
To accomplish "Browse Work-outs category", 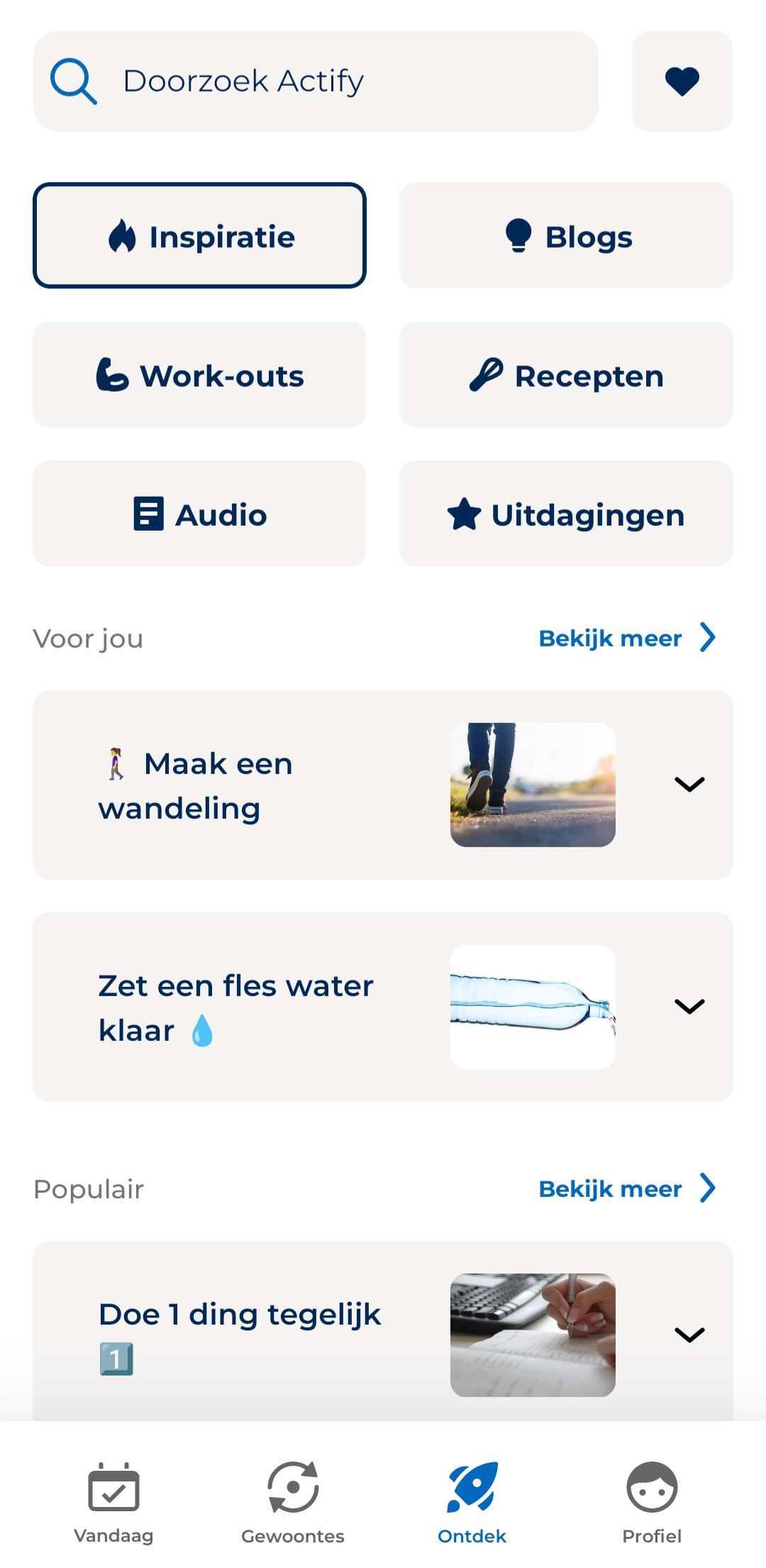I will click(199, 375).
